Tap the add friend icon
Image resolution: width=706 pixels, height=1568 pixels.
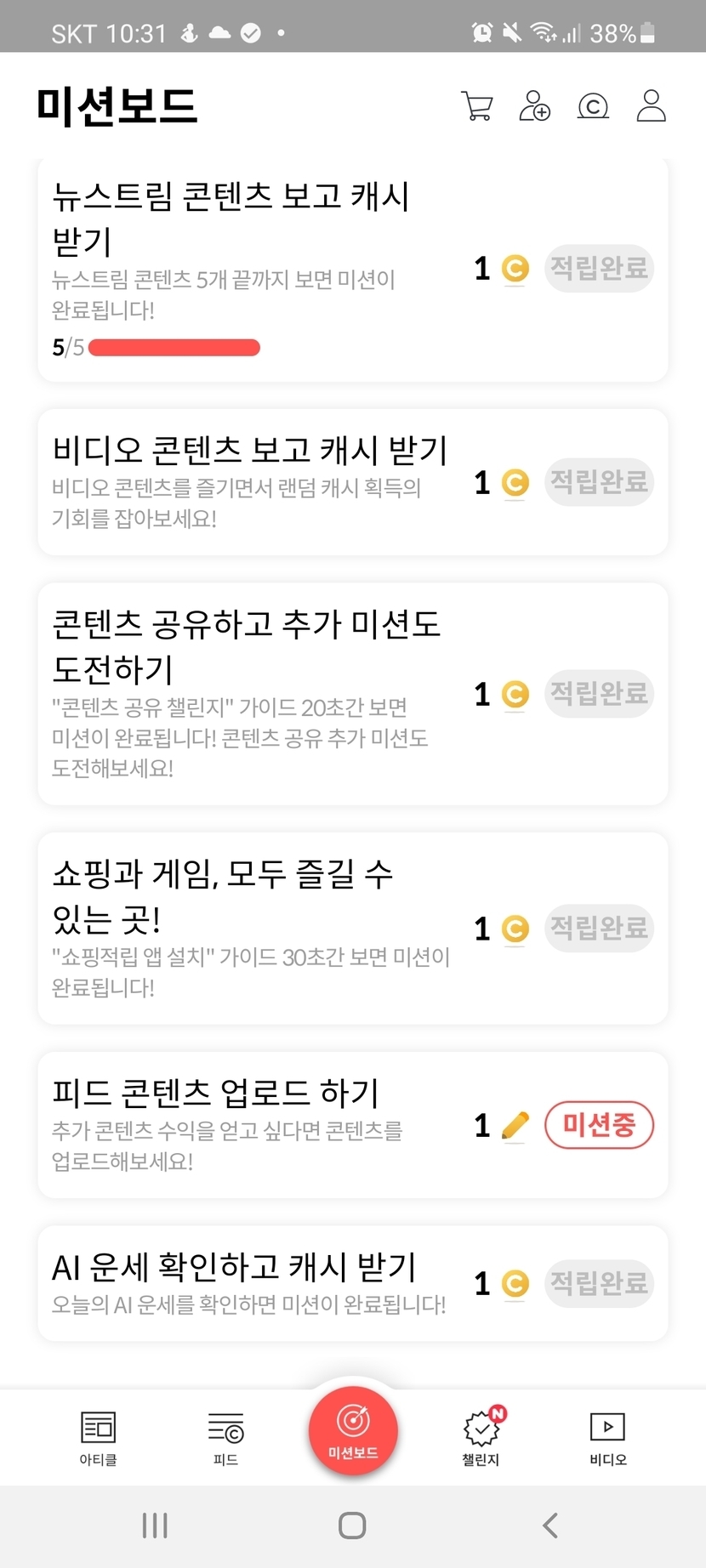[534, 106]
